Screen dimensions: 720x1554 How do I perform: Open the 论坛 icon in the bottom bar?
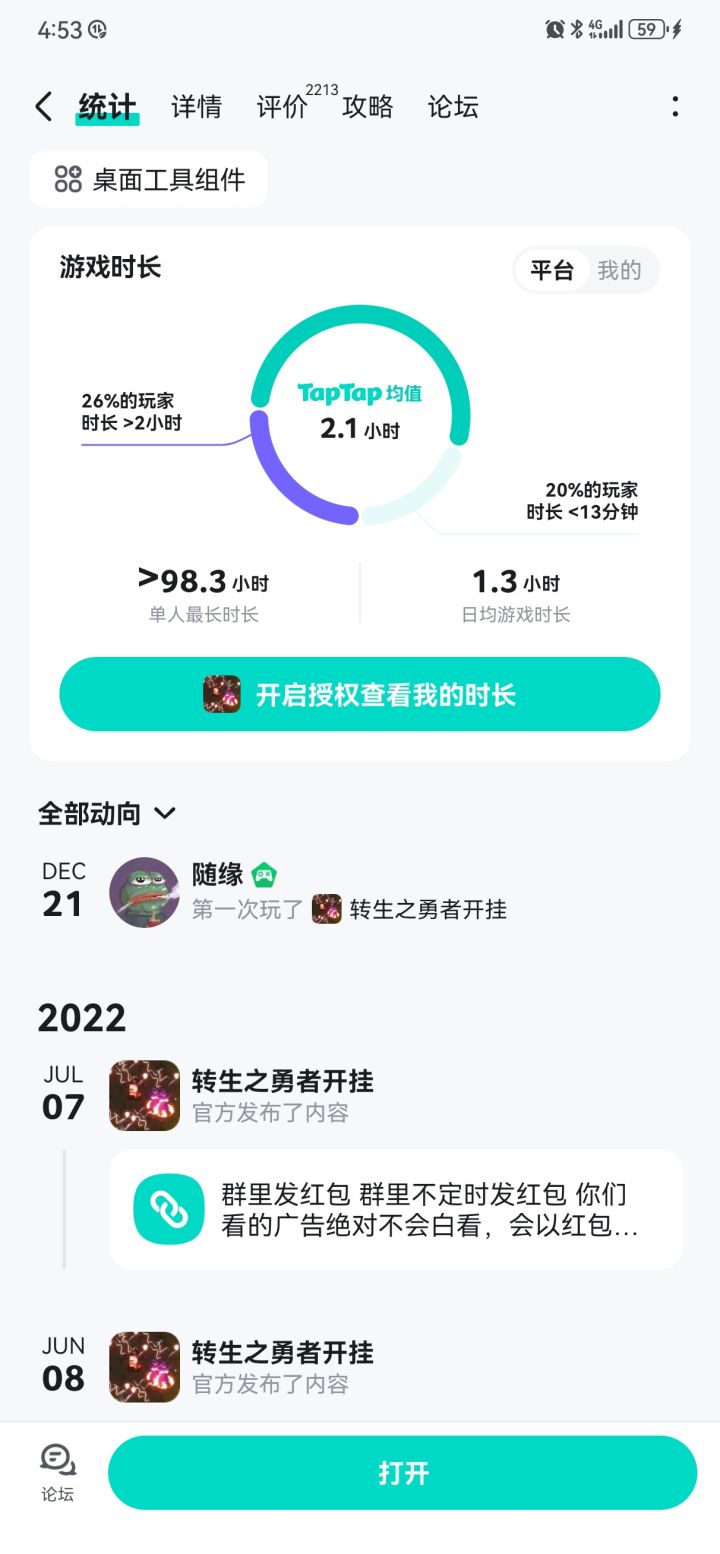[x=58, y=1472]
